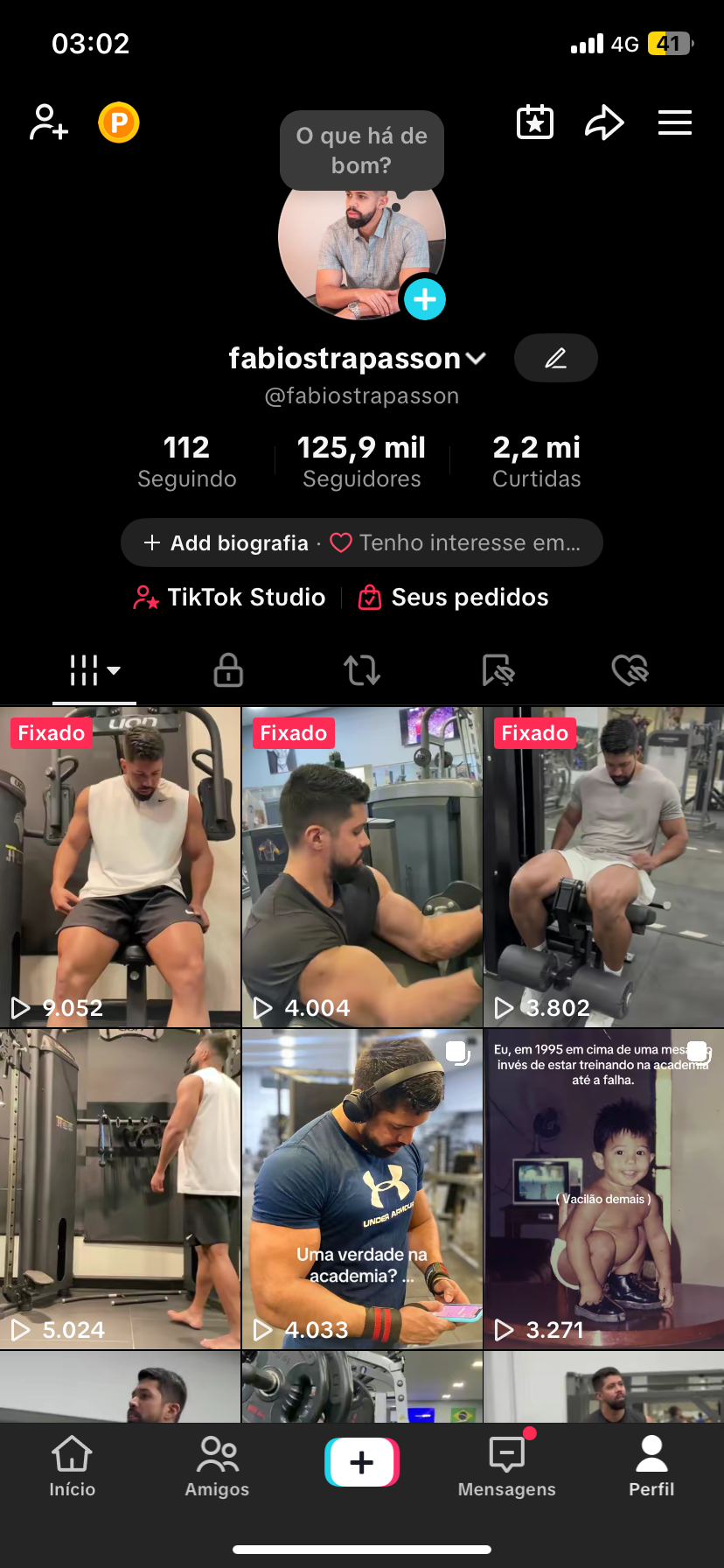The height and width of the screenshot is (1568, 724).
Task: Open the video with 4.033 views
Action: (362, 1189)
